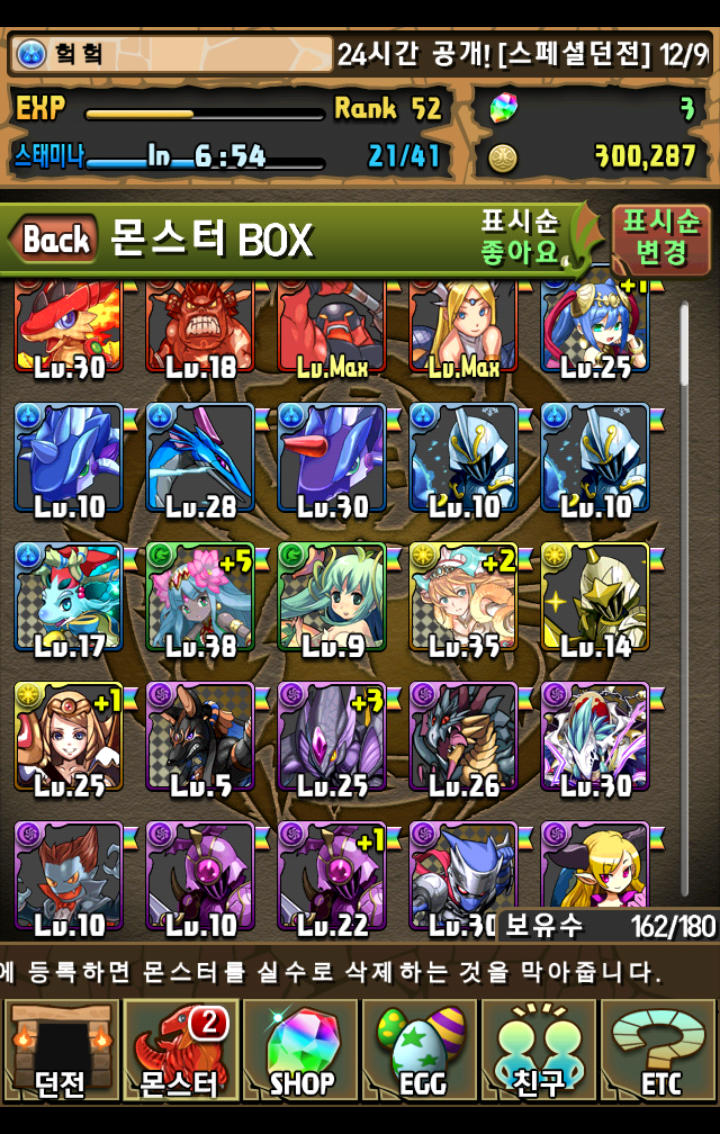Select the purple armored monster at Lv.22

click(x=331, y=878)
